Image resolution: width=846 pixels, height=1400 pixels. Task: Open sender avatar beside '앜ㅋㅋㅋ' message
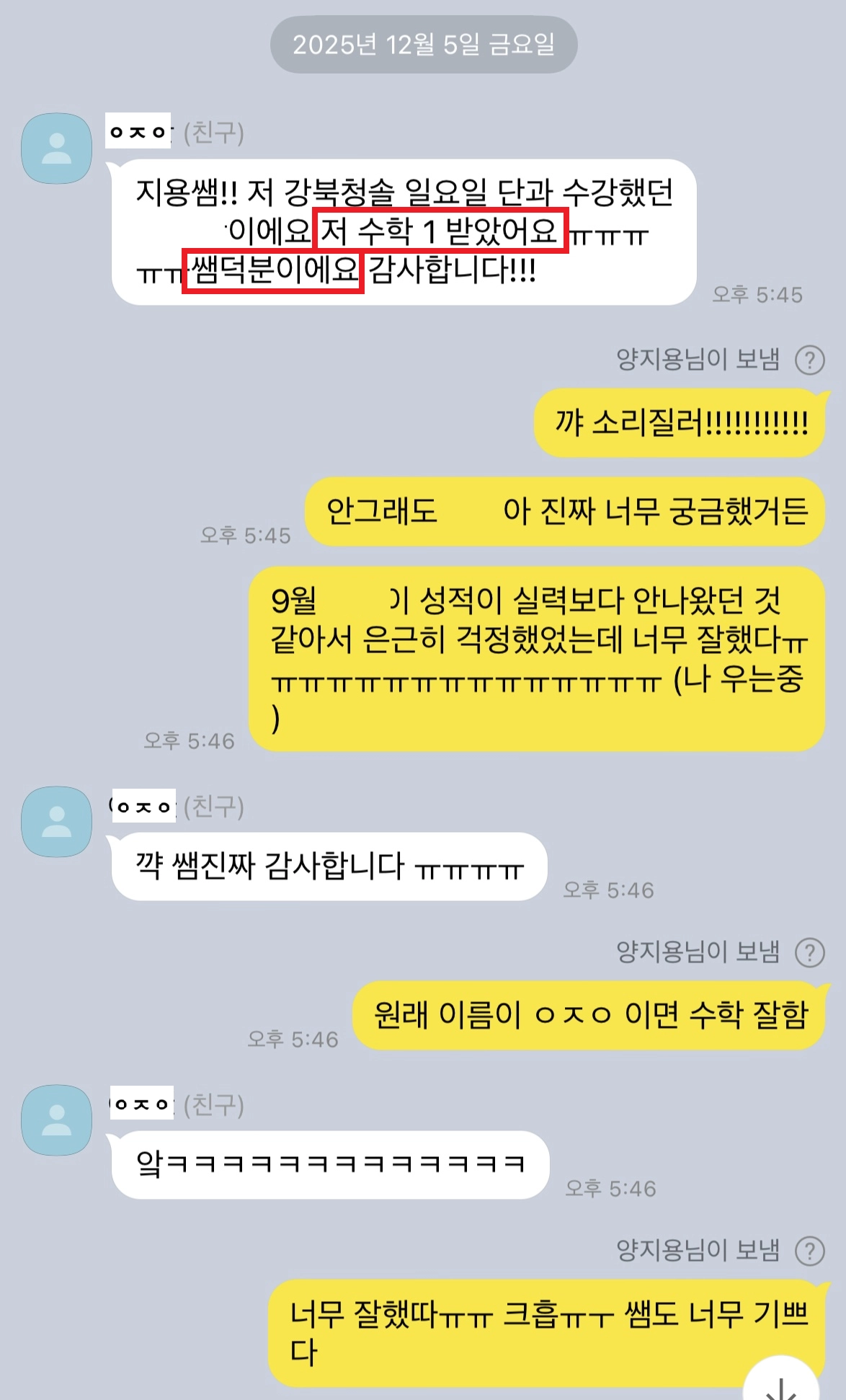[x=57, y=1120]
